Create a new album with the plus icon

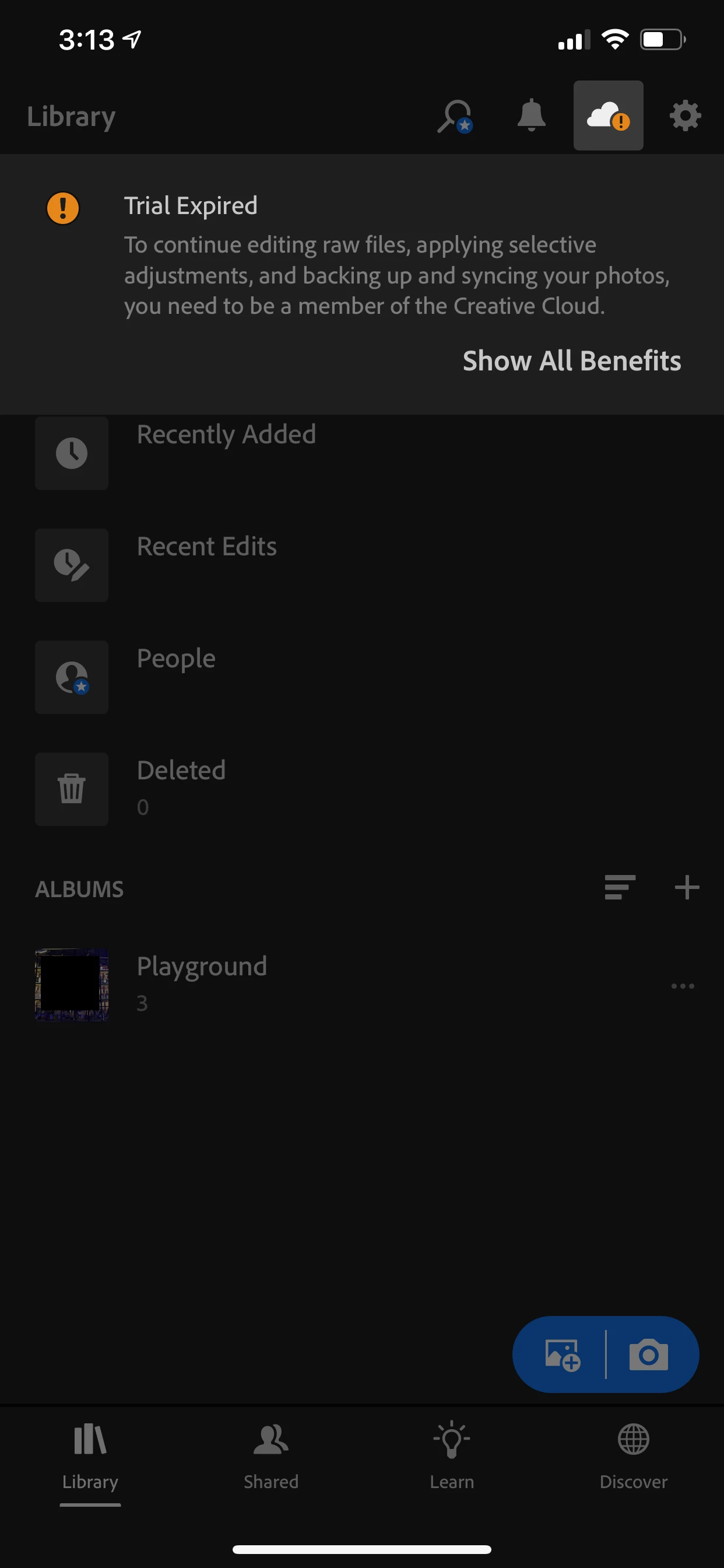pyautogui.click(x=687, y=887)
